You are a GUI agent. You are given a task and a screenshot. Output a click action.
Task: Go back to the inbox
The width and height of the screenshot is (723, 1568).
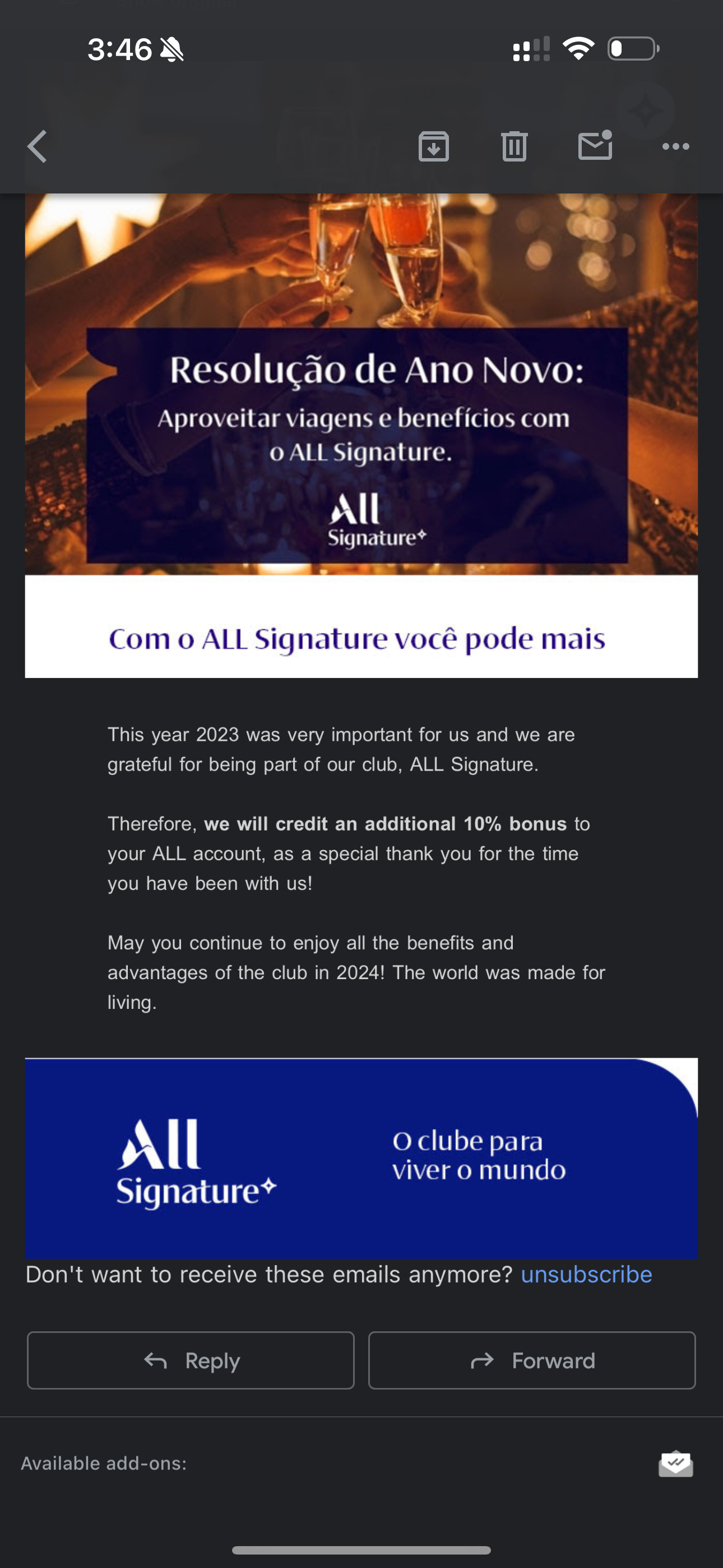[38, 147]
